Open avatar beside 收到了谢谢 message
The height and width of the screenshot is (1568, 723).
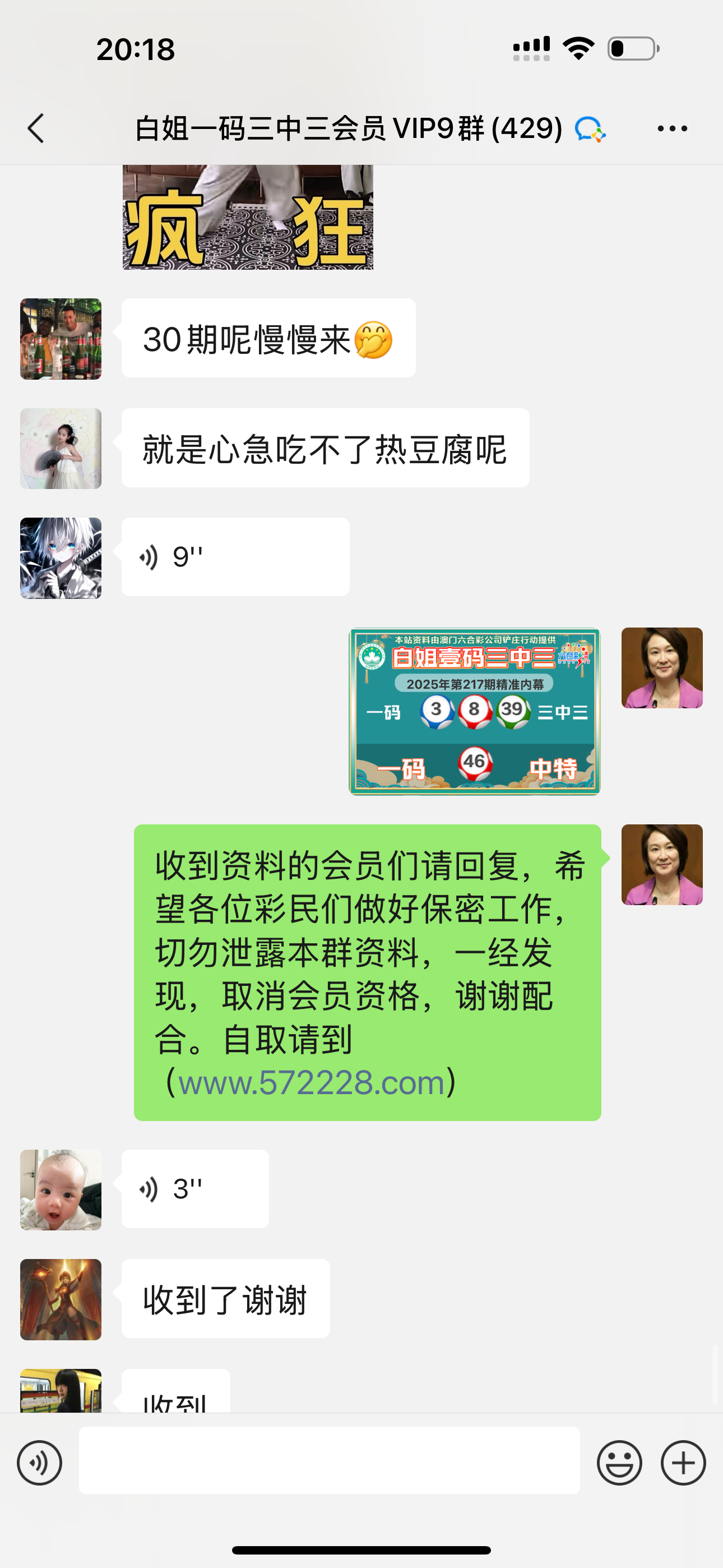pyautogui.click(x=61, y=1299)
